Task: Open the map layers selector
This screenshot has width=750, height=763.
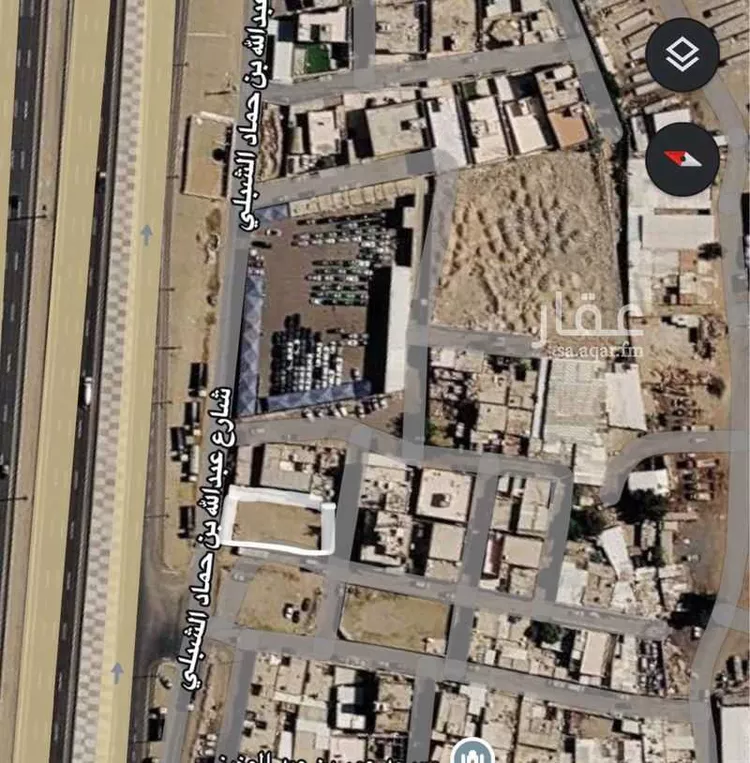Action: click(x=682, y=55)
